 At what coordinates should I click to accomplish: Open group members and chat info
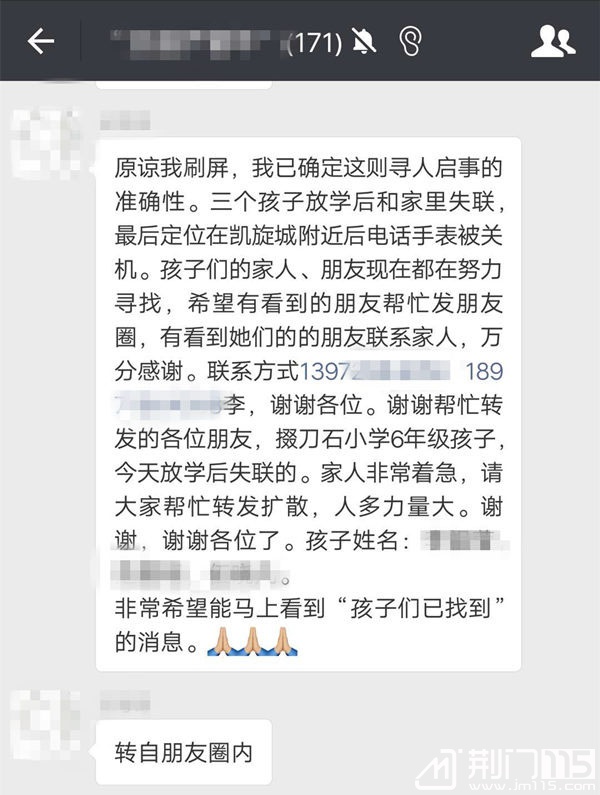click(x=552, y=41)
